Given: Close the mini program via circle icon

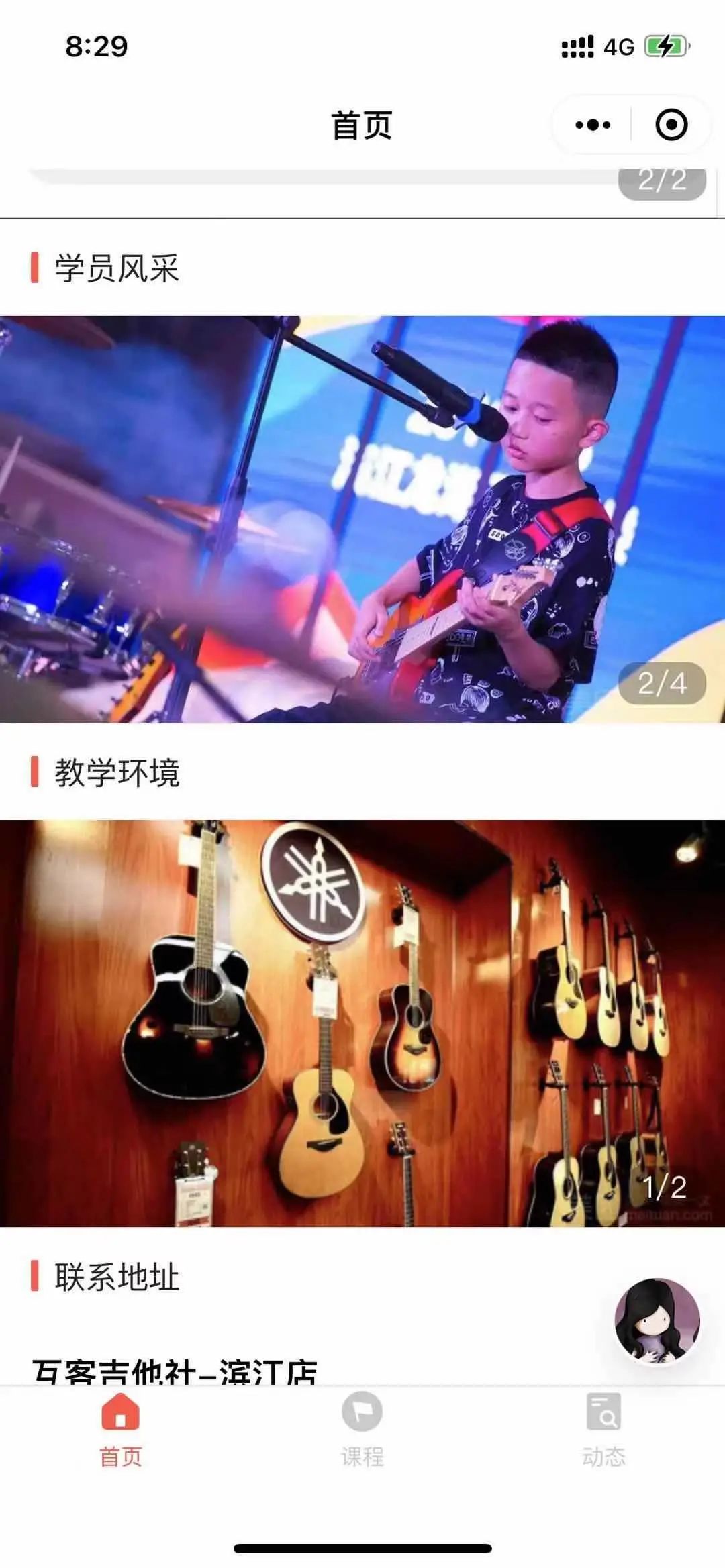Looking at the screenshot, I should pyautogui.click(x=671, y=125).
